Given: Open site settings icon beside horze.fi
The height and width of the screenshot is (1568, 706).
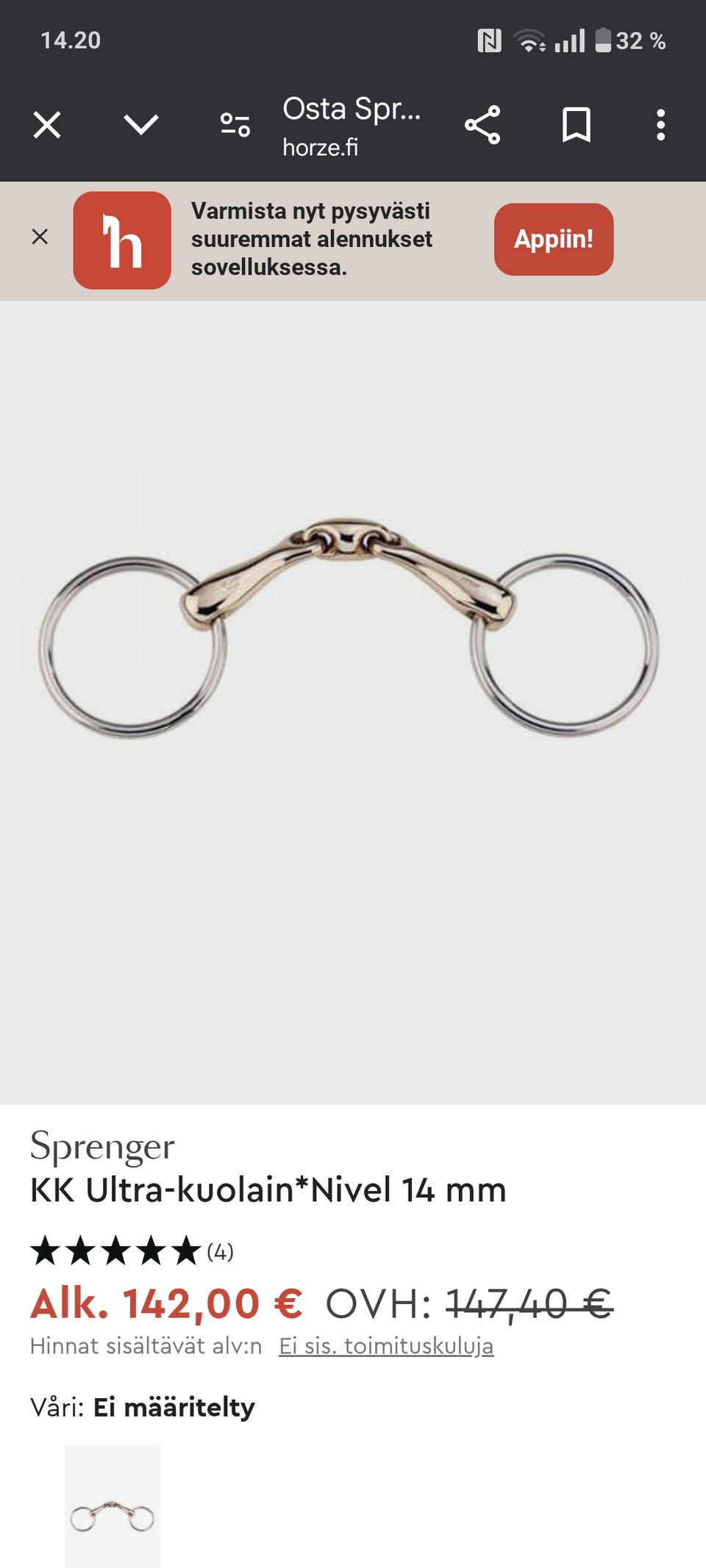Looking at the screenshot, I should (x=235, y=125).
